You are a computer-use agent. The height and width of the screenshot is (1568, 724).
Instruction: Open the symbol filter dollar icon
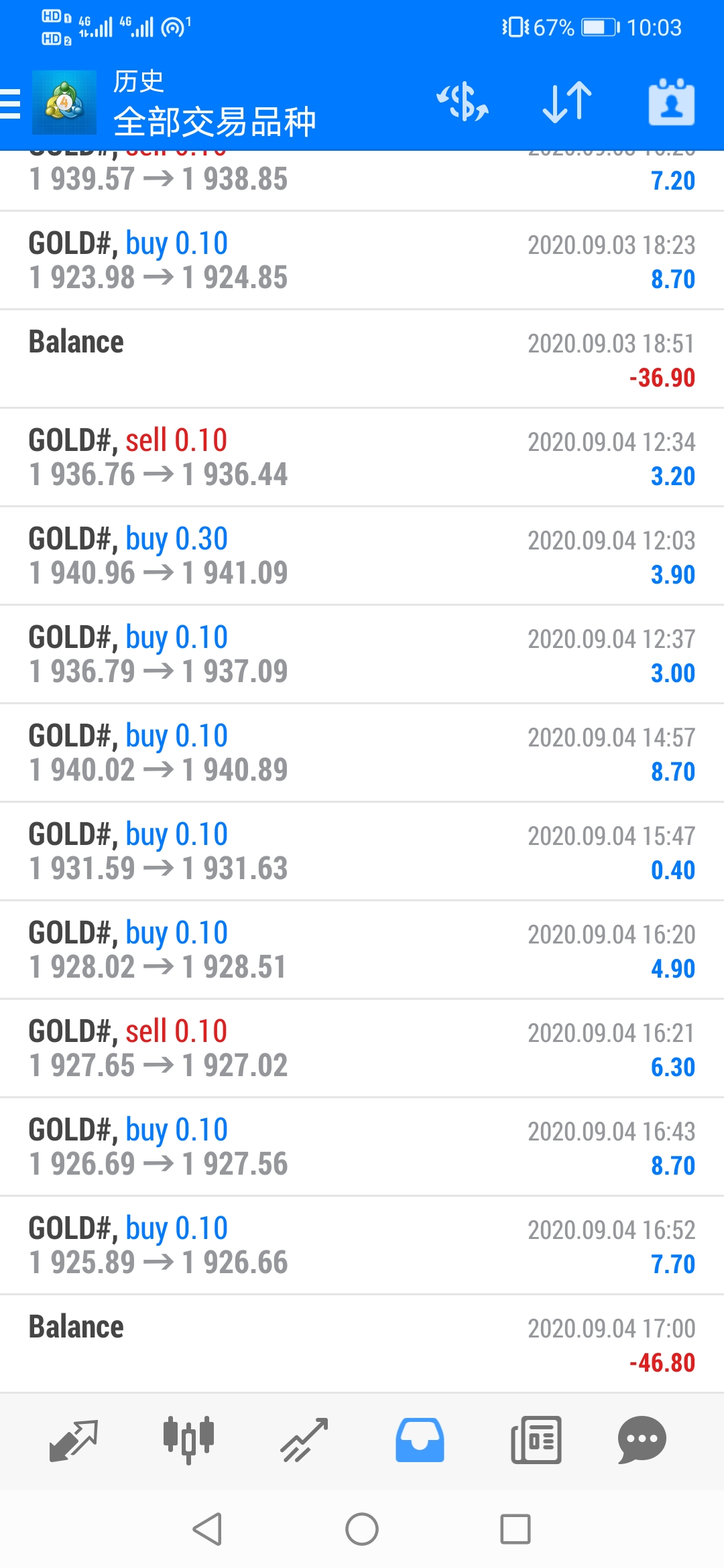coord(463,103)
